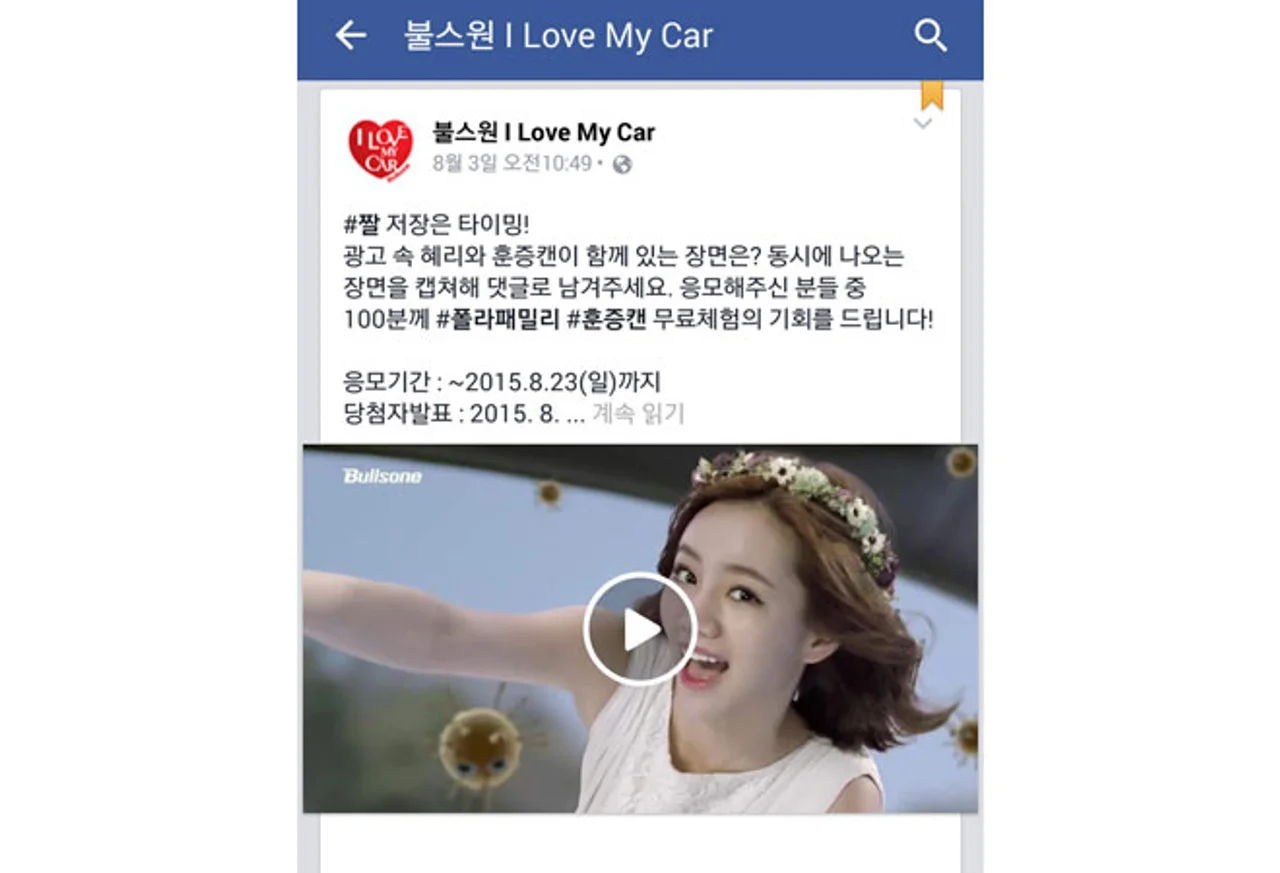Open the post options chevron menu
Image resolution: width=1280 pixels, height=873 pixels.
pyautogui.click(x=923, y=124)
